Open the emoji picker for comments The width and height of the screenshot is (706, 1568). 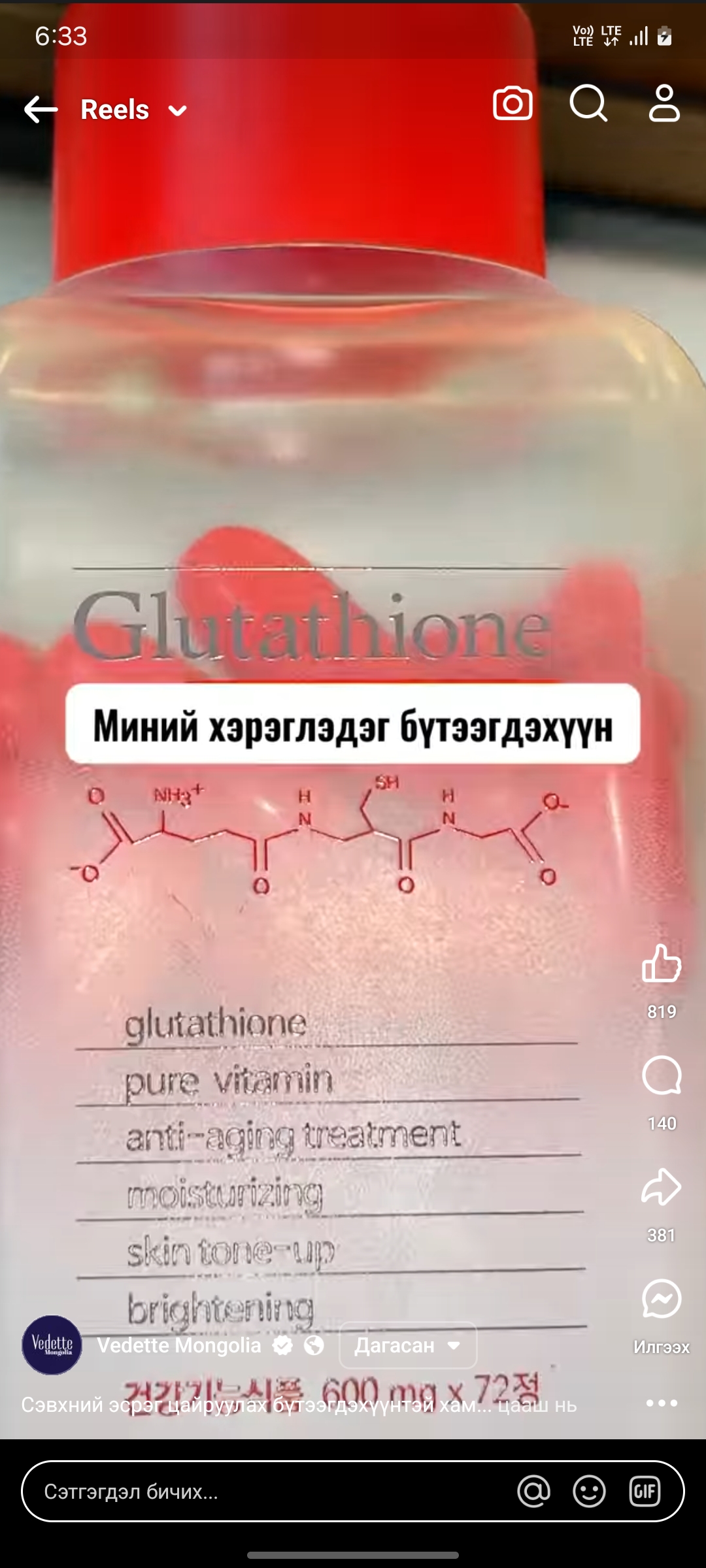(x=589, y=1492)
